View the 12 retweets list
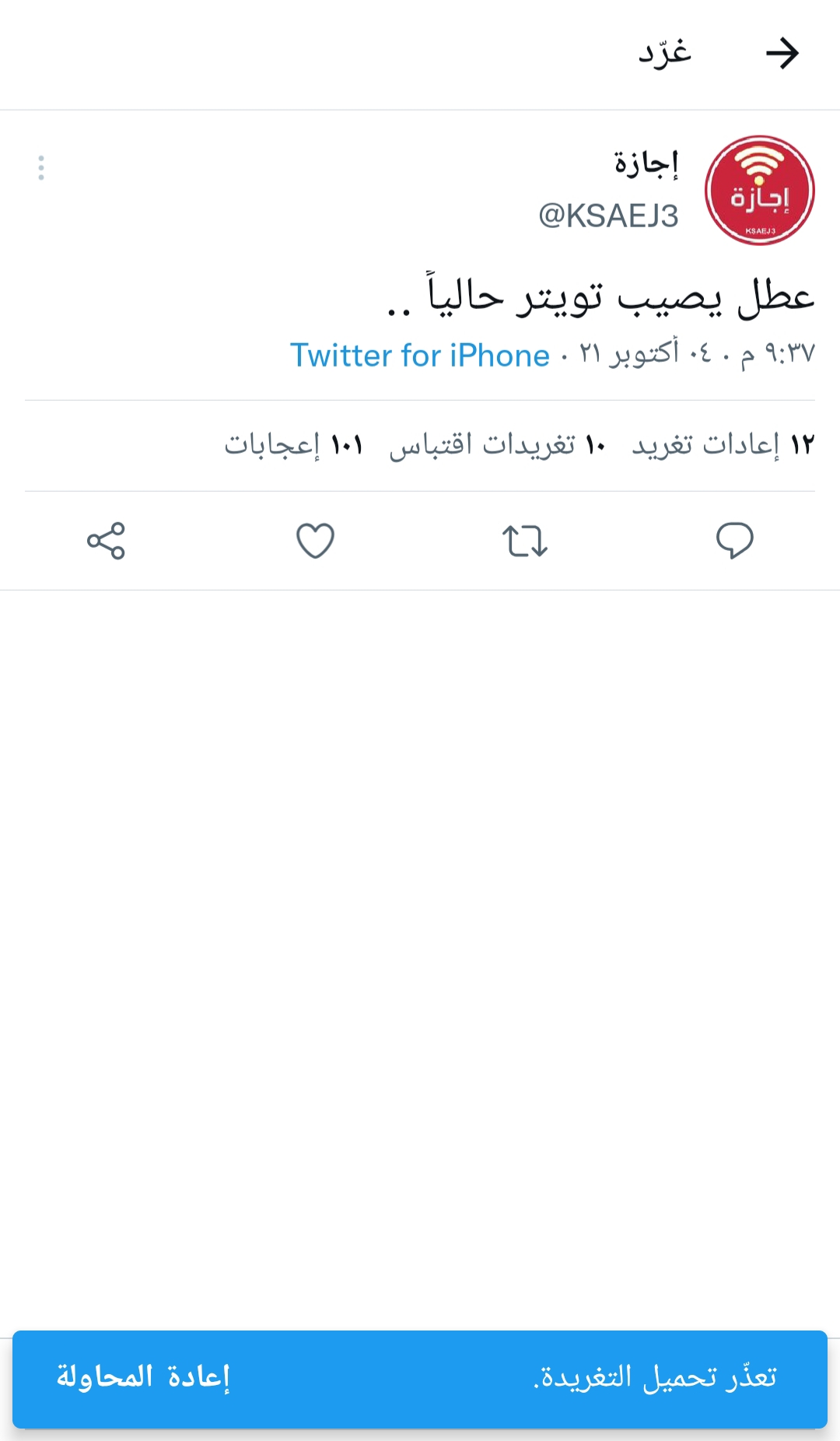840x1441 pixels. (723, 445)
